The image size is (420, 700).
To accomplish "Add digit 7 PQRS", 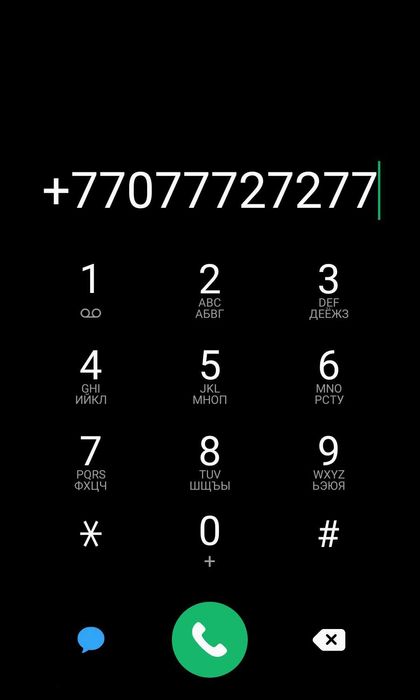I will tap(91, 462).
